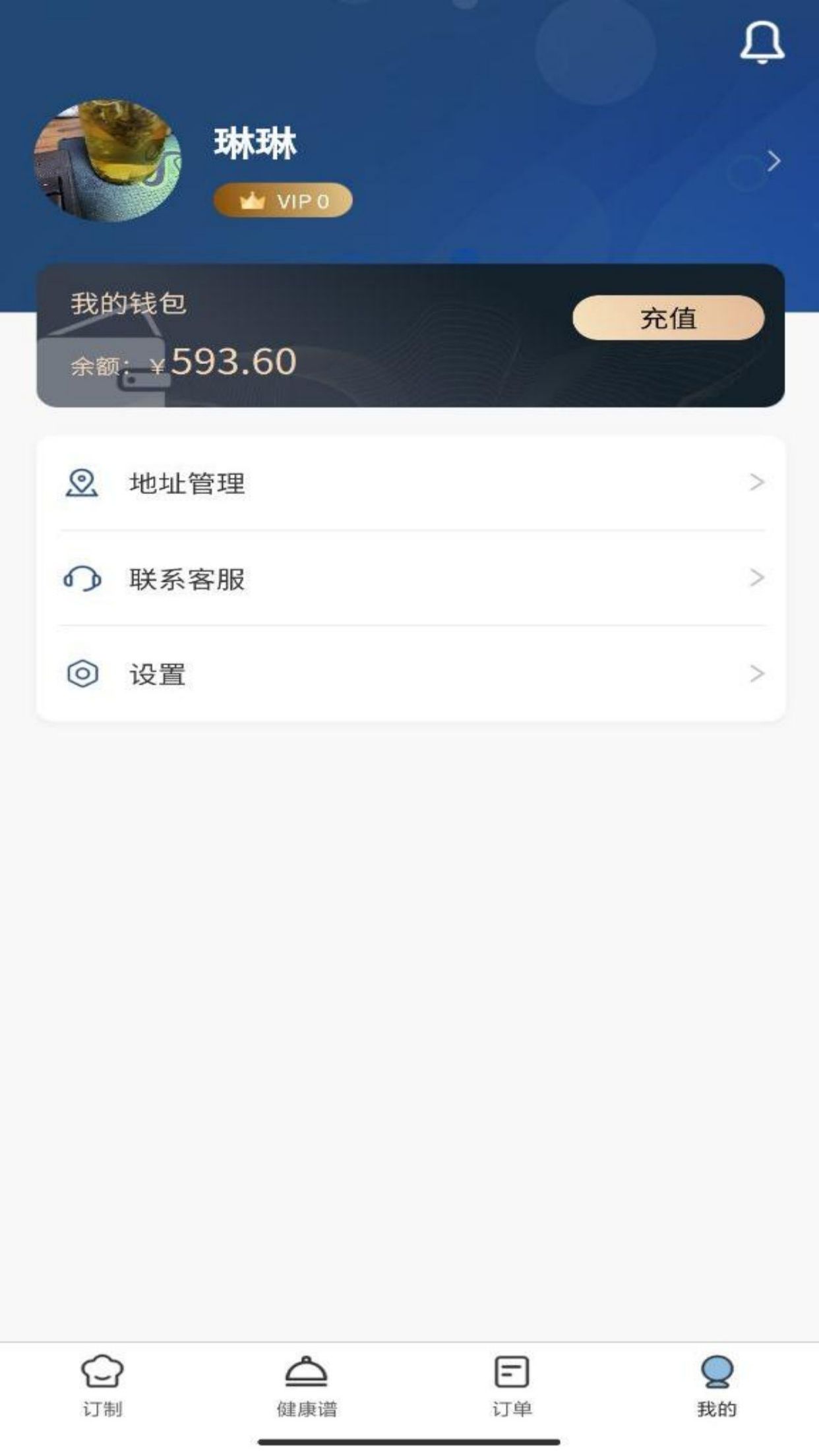Switch to the 订制 tab
Screen dimensions: 819x1456
[102, 1386]
